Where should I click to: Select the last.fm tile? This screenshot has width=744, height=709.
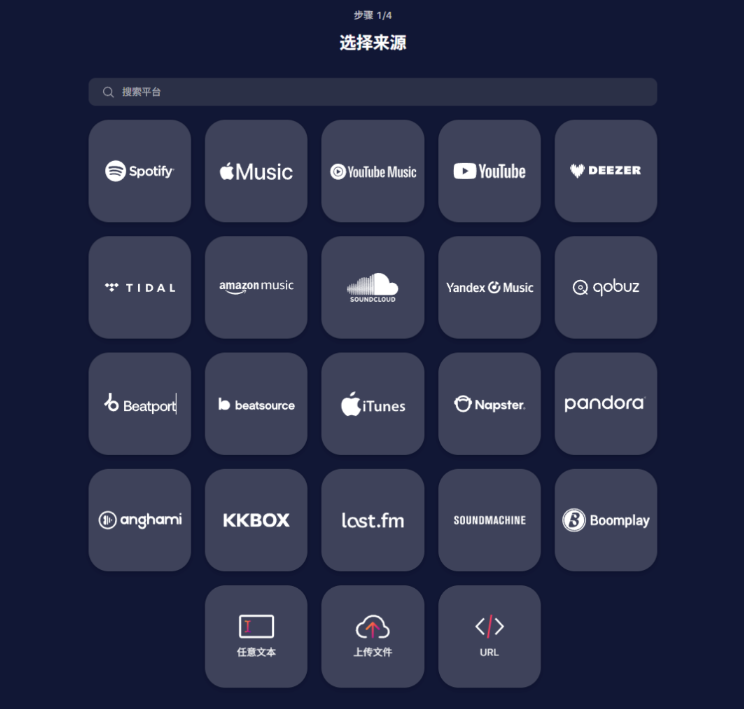click(373, 520)
